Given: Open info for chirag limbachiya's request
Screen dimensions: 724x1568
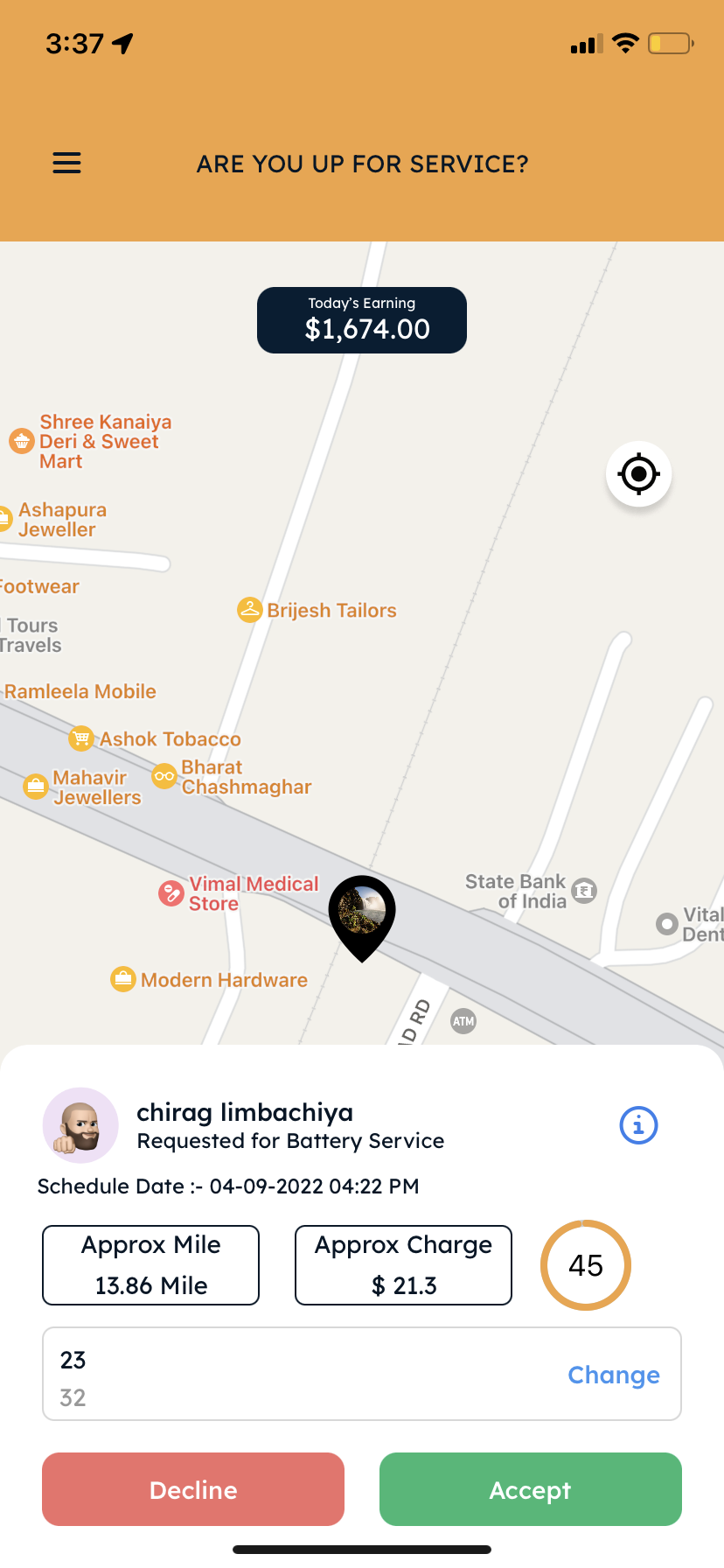Looking at the screenshot, I should 638,1125.
